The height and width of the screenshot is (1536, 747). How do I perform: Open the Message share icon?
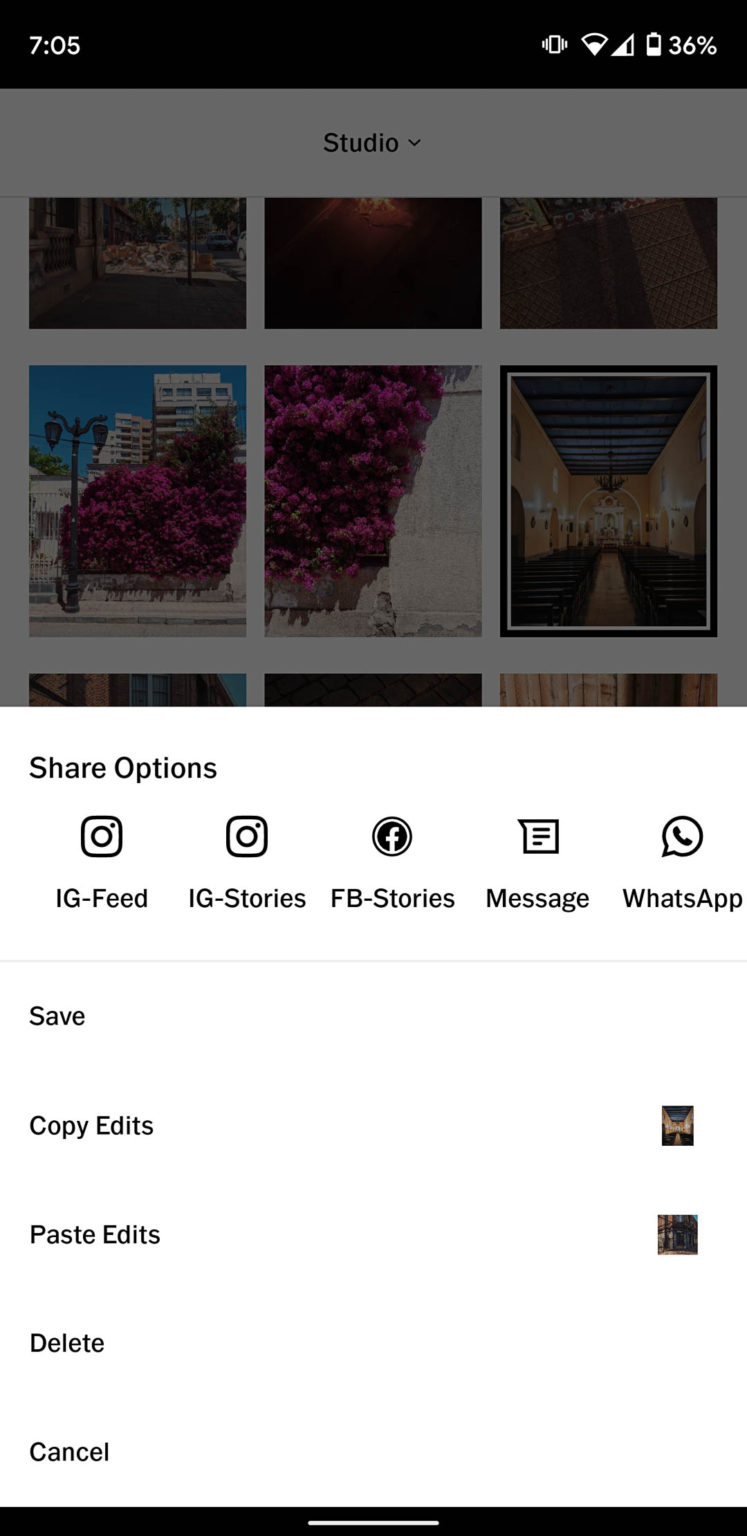pos(537,836)
